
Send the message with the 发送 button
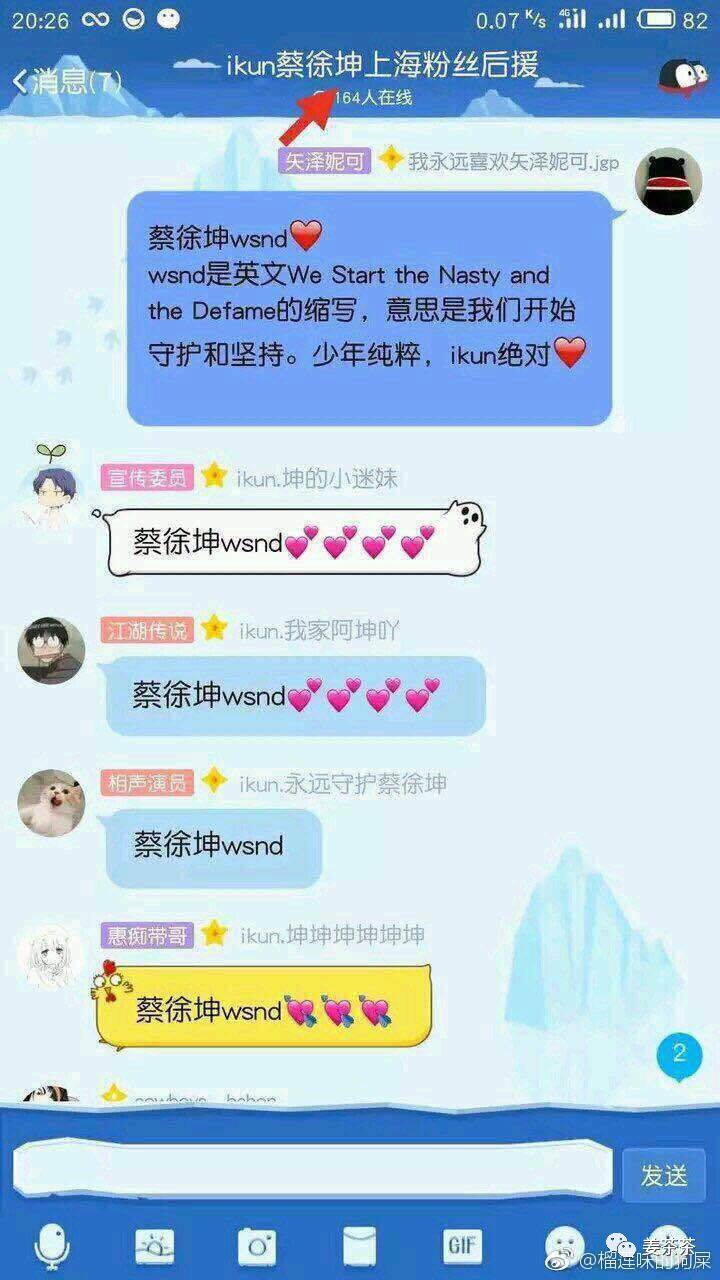pos(664,1175)
